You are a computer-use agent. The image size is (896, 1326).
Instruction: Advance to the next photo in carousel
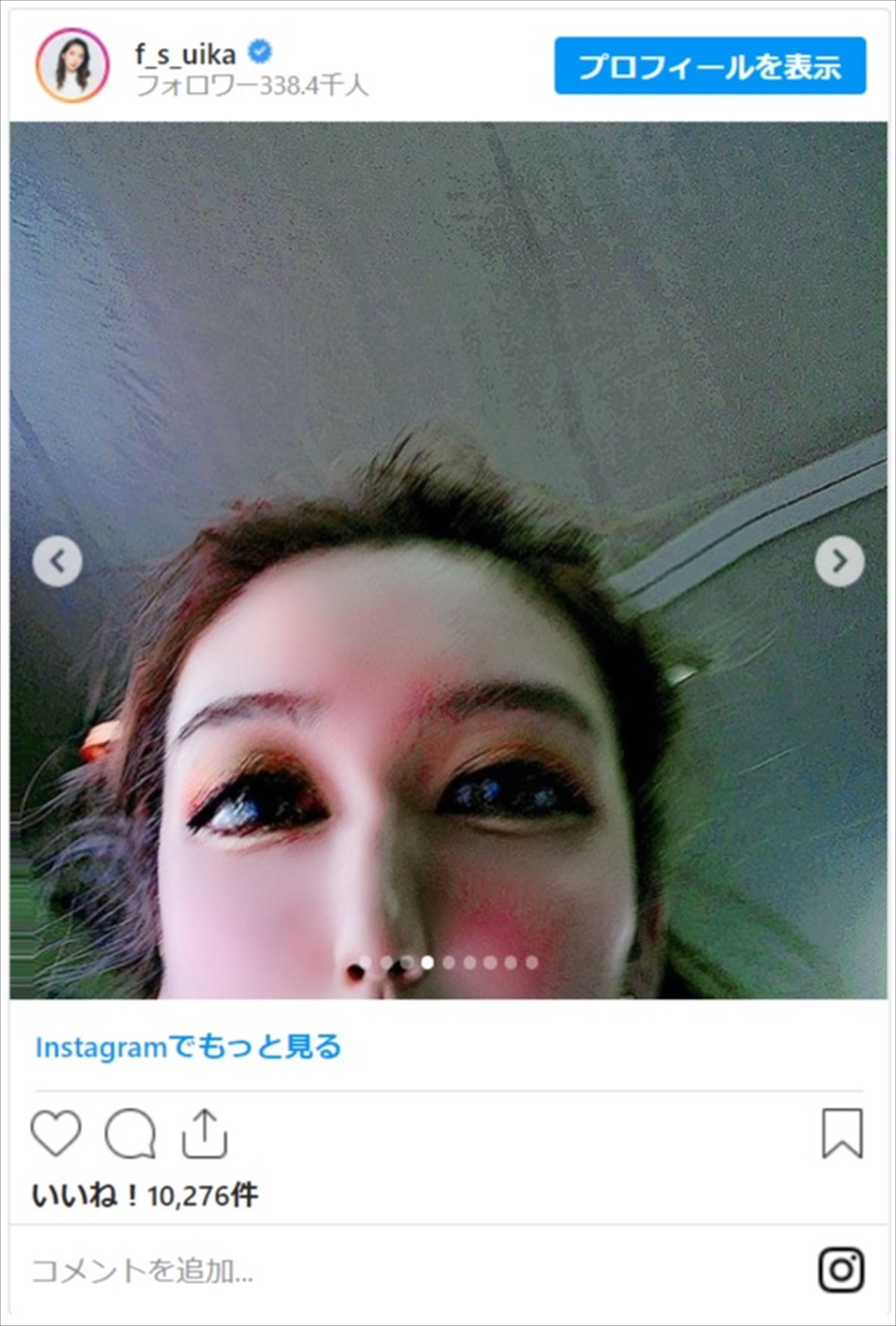[839, 561]
